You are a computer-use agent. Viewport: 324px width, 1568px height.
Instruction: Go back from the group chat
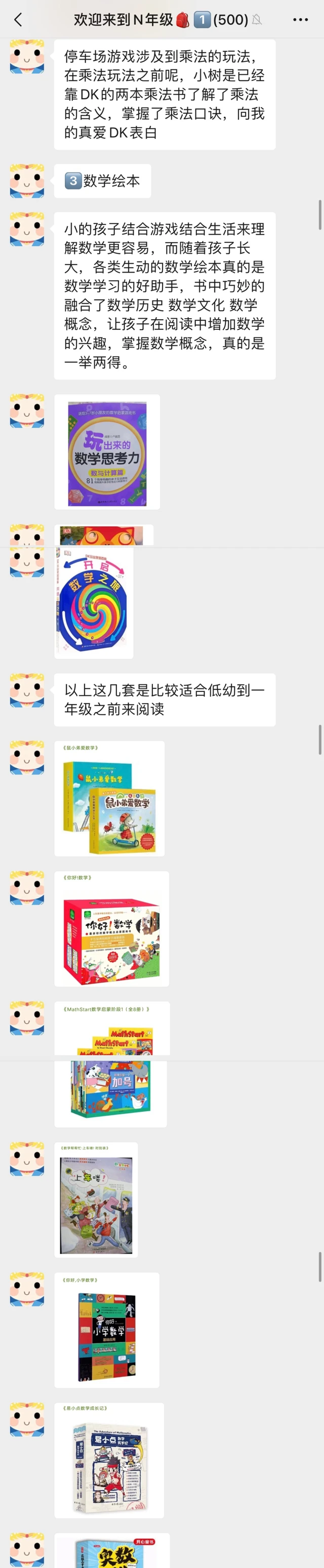[18, 20]
